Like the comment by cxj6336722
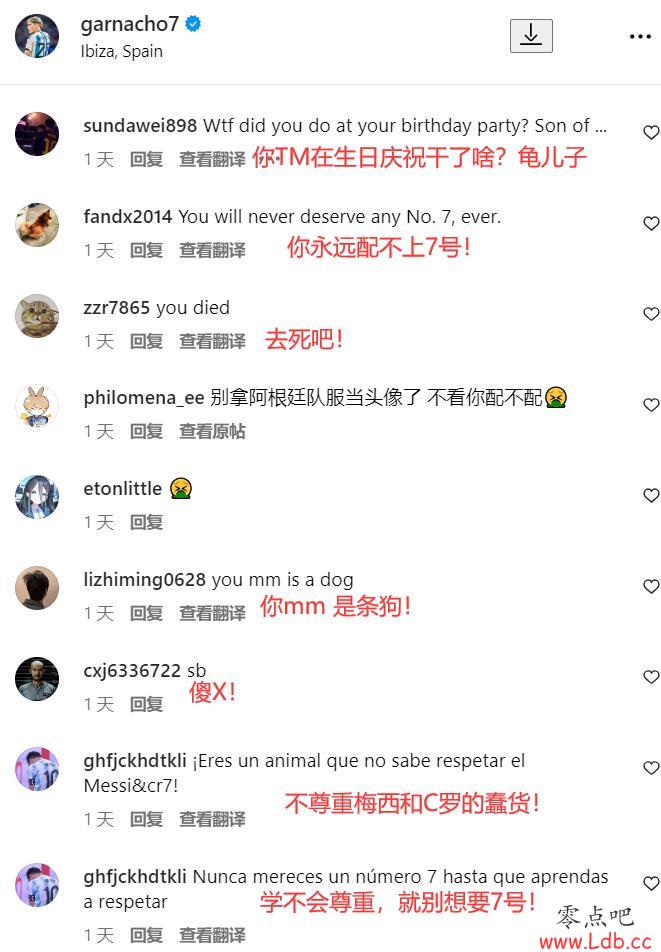661x952 pixels. pyautogui.click(x=651, y=678)
